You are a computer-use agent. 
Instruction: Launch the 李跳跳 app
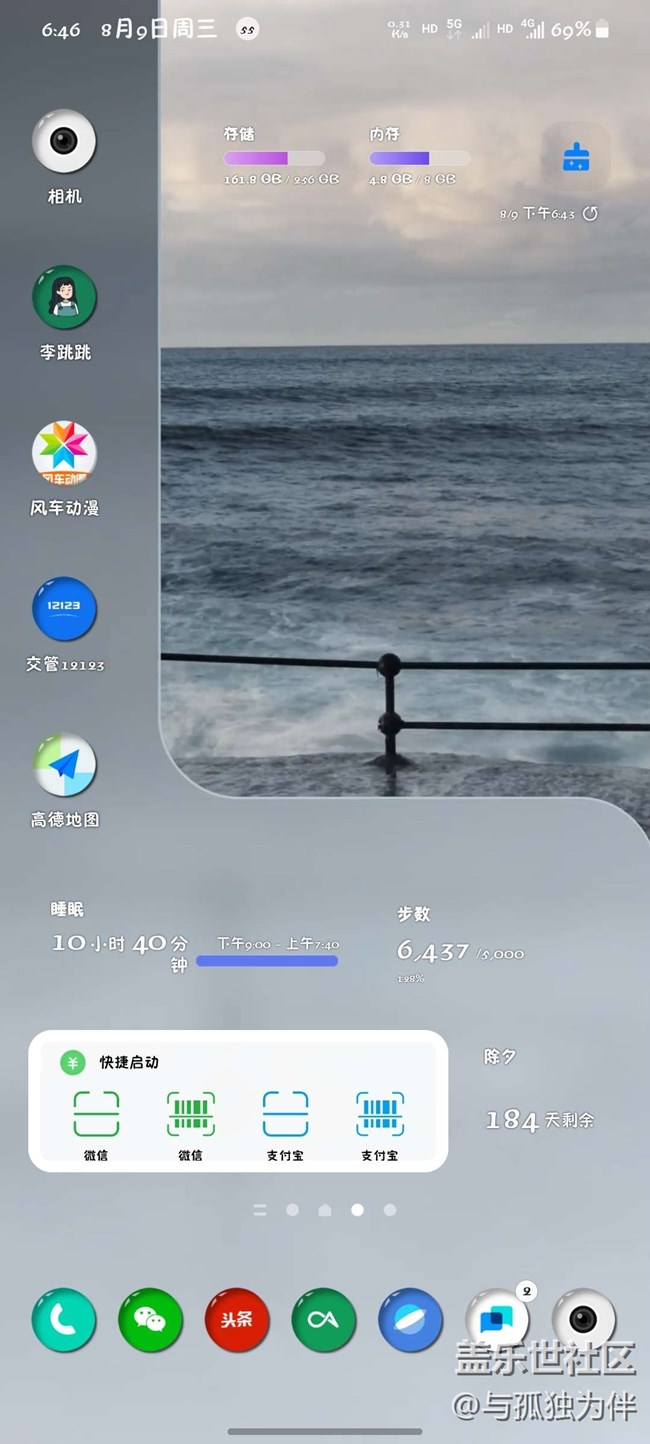pyautogui.click(x=64, y=298)
